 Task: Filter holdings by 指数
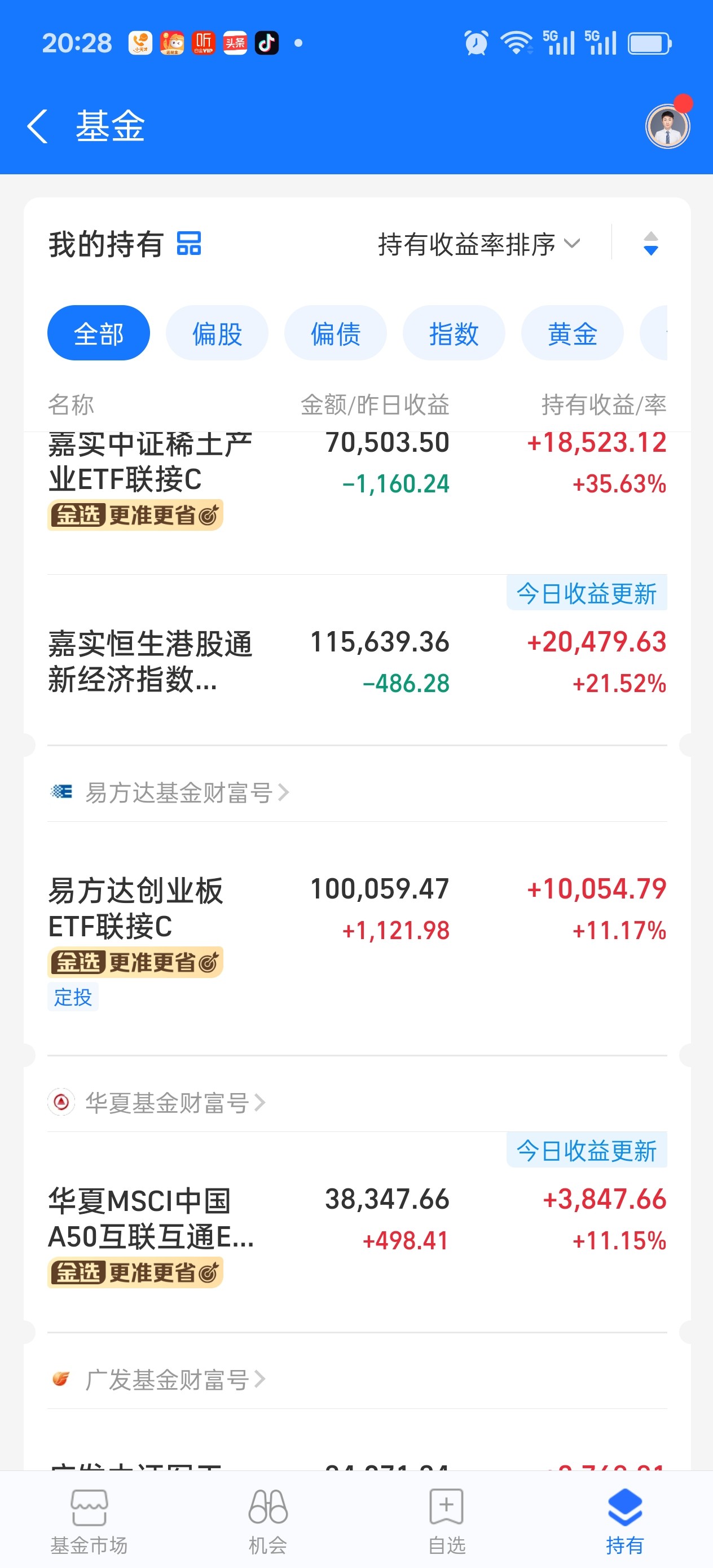click(x=454, y=333)
